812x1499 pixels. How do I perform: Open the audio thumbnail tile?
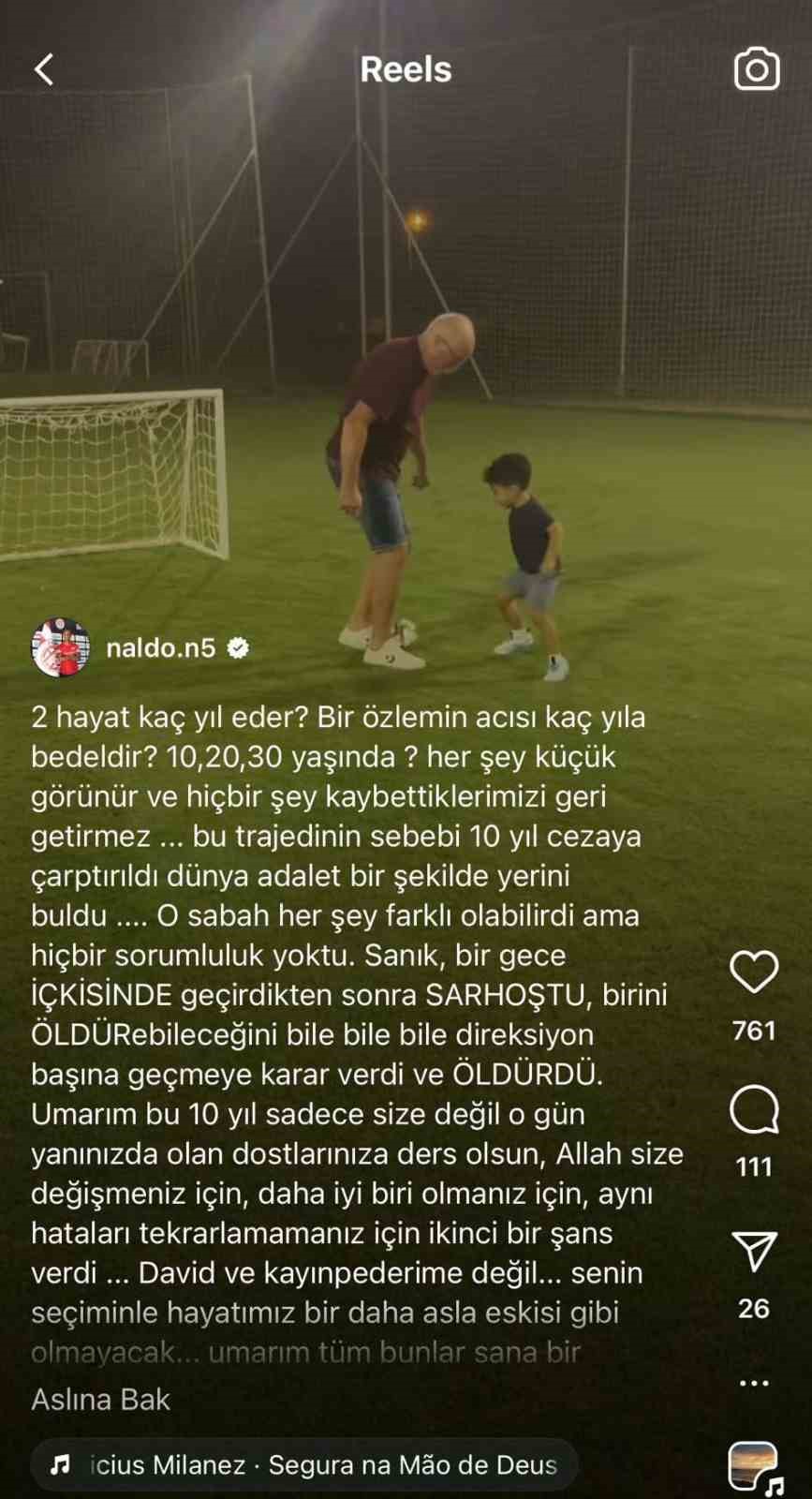pos(754,1467)
